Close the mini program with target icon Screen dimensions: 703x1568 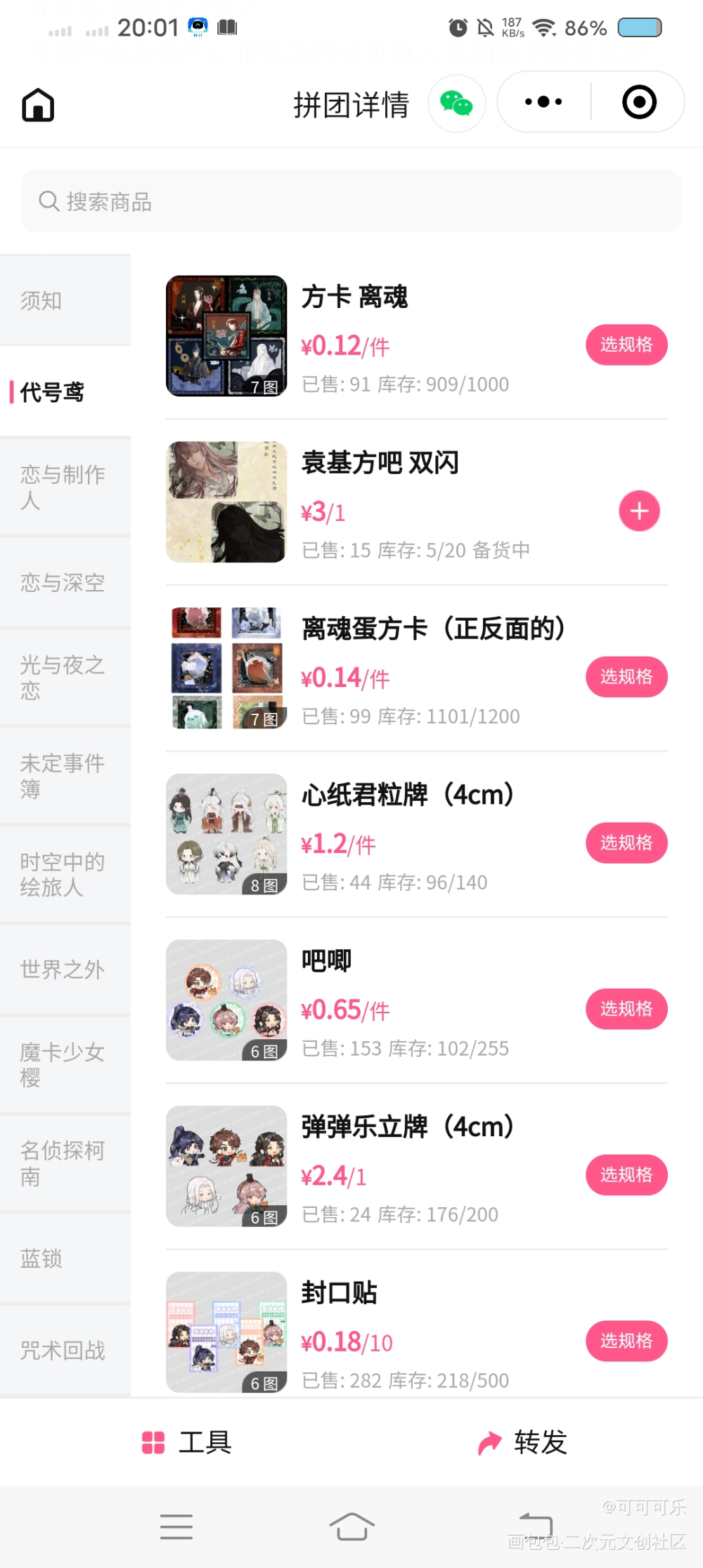638,102
